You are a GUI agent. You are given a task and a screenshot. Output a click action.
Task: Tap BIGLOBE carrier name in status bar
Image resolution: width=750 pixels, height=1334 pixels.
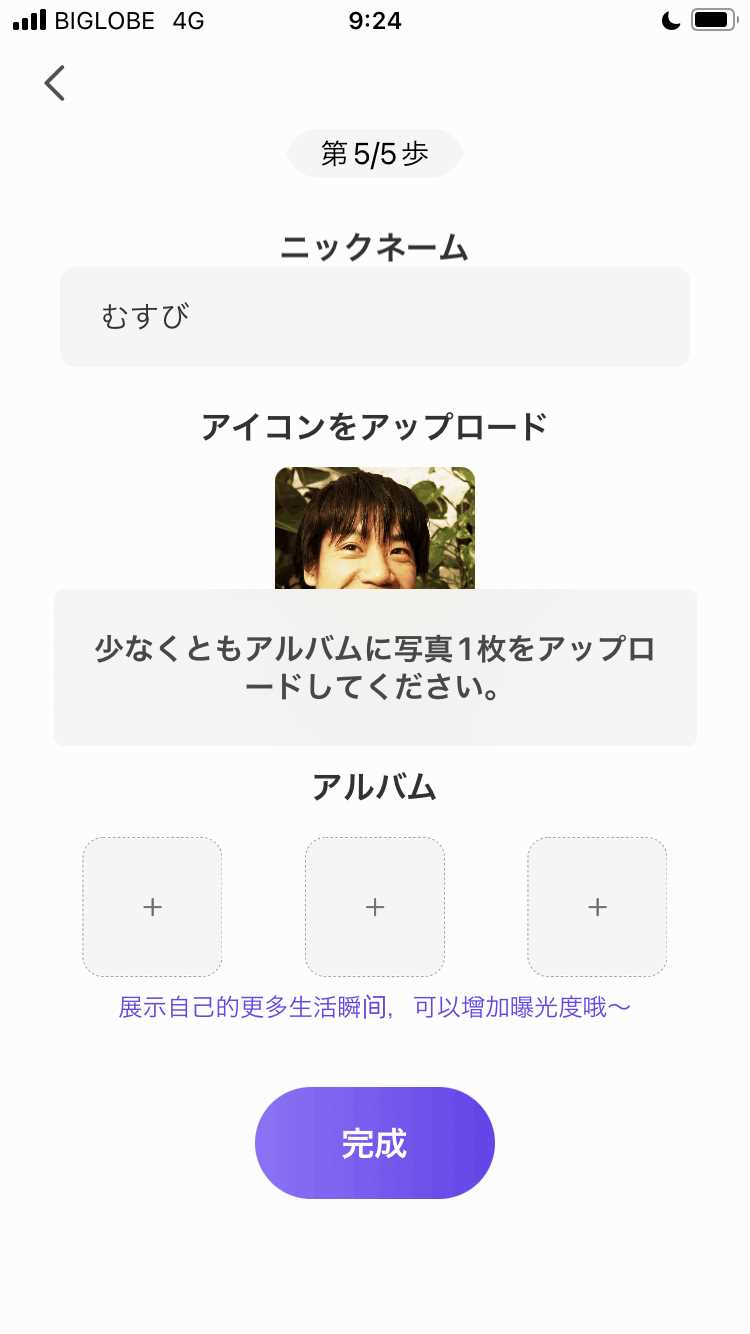tap(107, 20)
